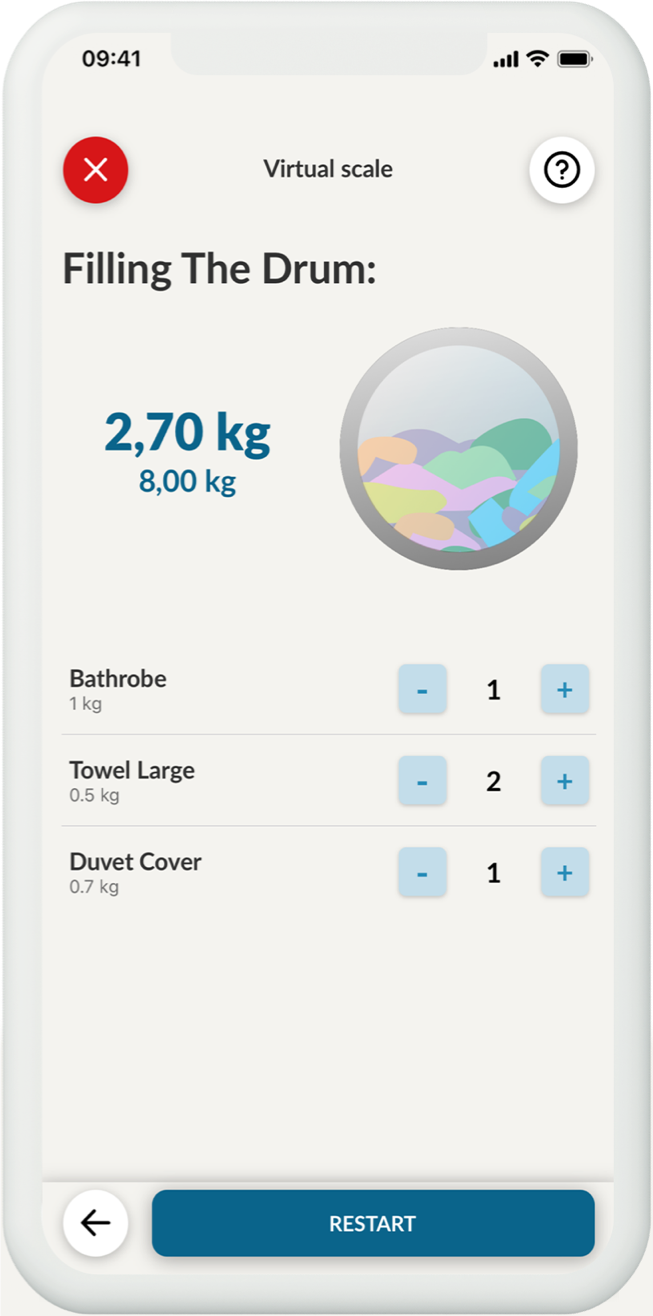Screen dimensions: 653x1316
Task: Tap the RESTART button
Action: [373, 1223]
